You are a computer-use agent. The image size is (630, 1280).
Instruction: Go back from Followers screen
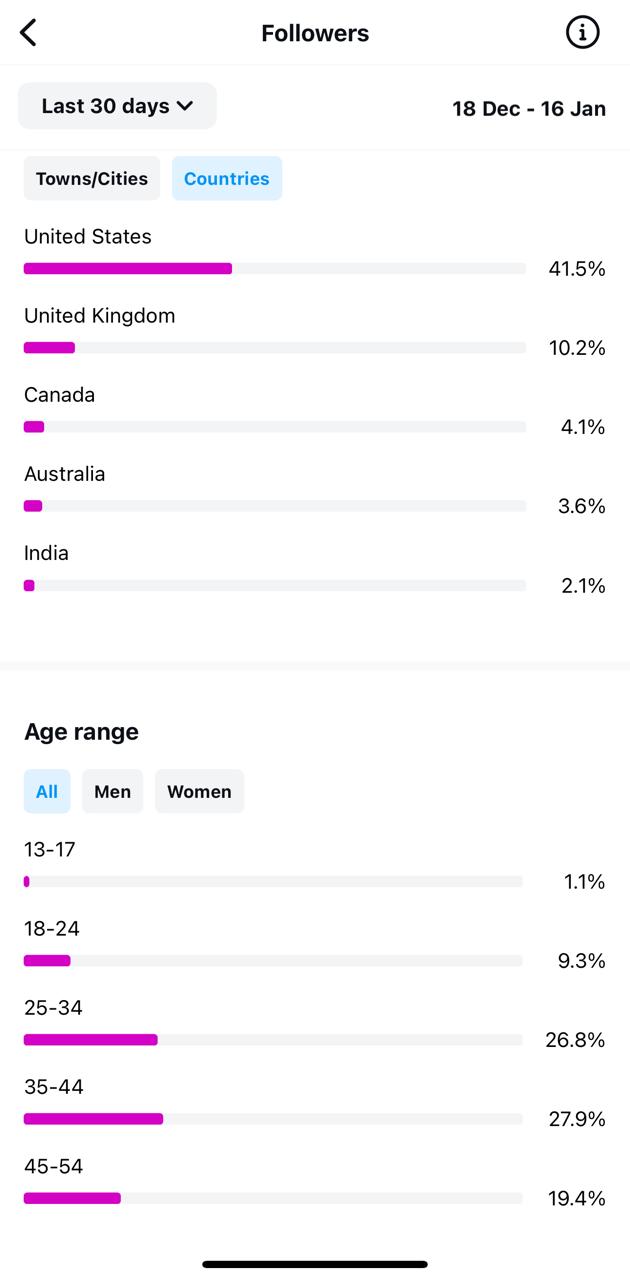28,33
